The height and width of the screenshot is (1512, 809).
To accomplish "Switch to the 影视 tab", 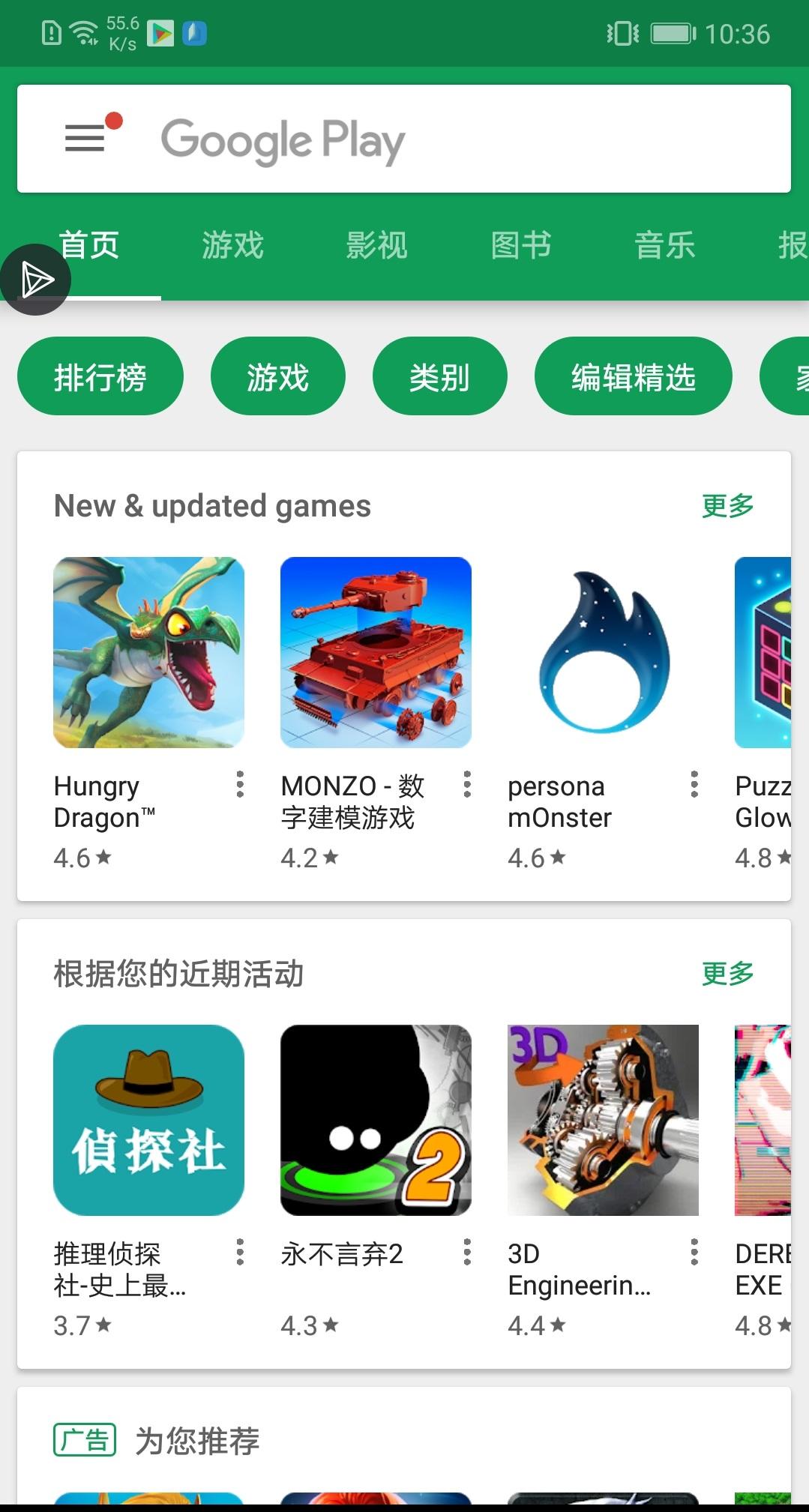I will tap(376, 245).
